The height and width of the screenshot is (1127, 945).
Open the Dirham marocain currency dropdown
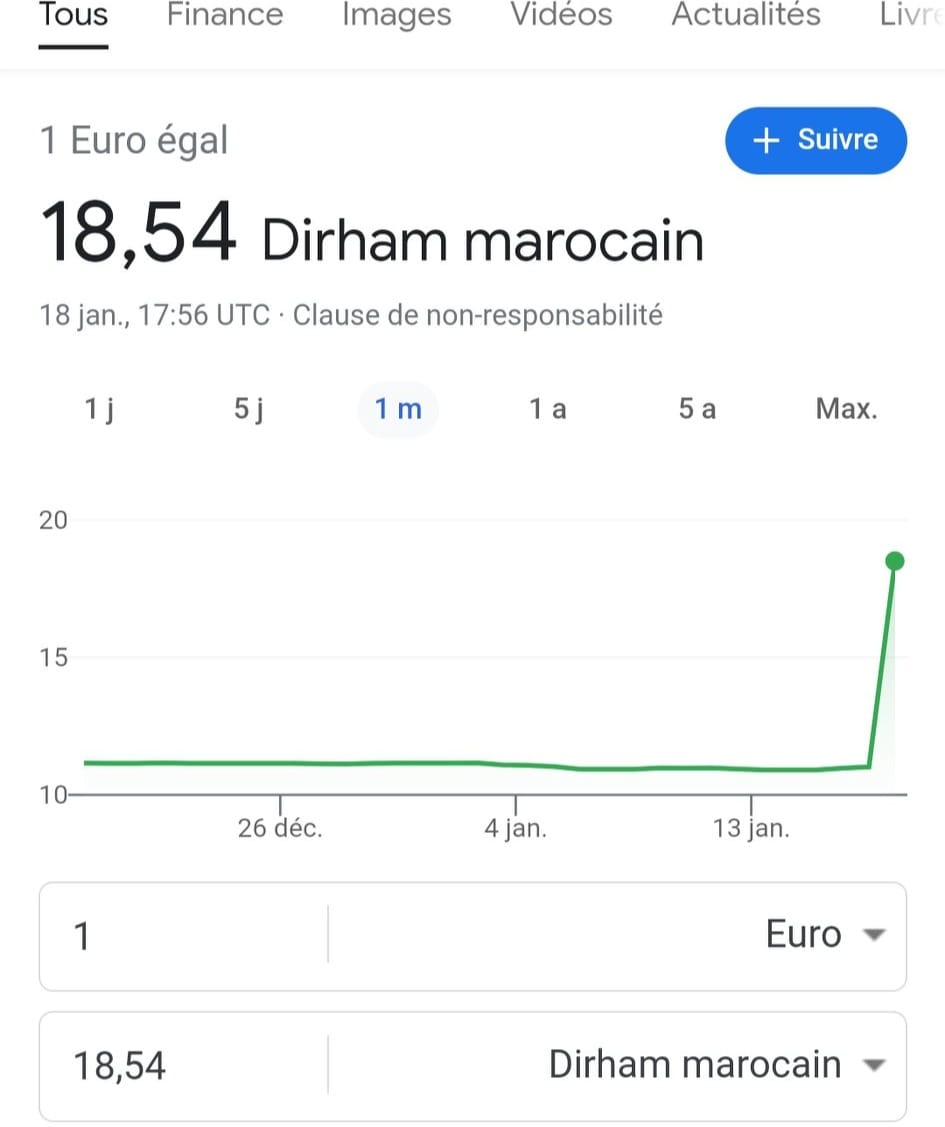[x=716, y=1065]
